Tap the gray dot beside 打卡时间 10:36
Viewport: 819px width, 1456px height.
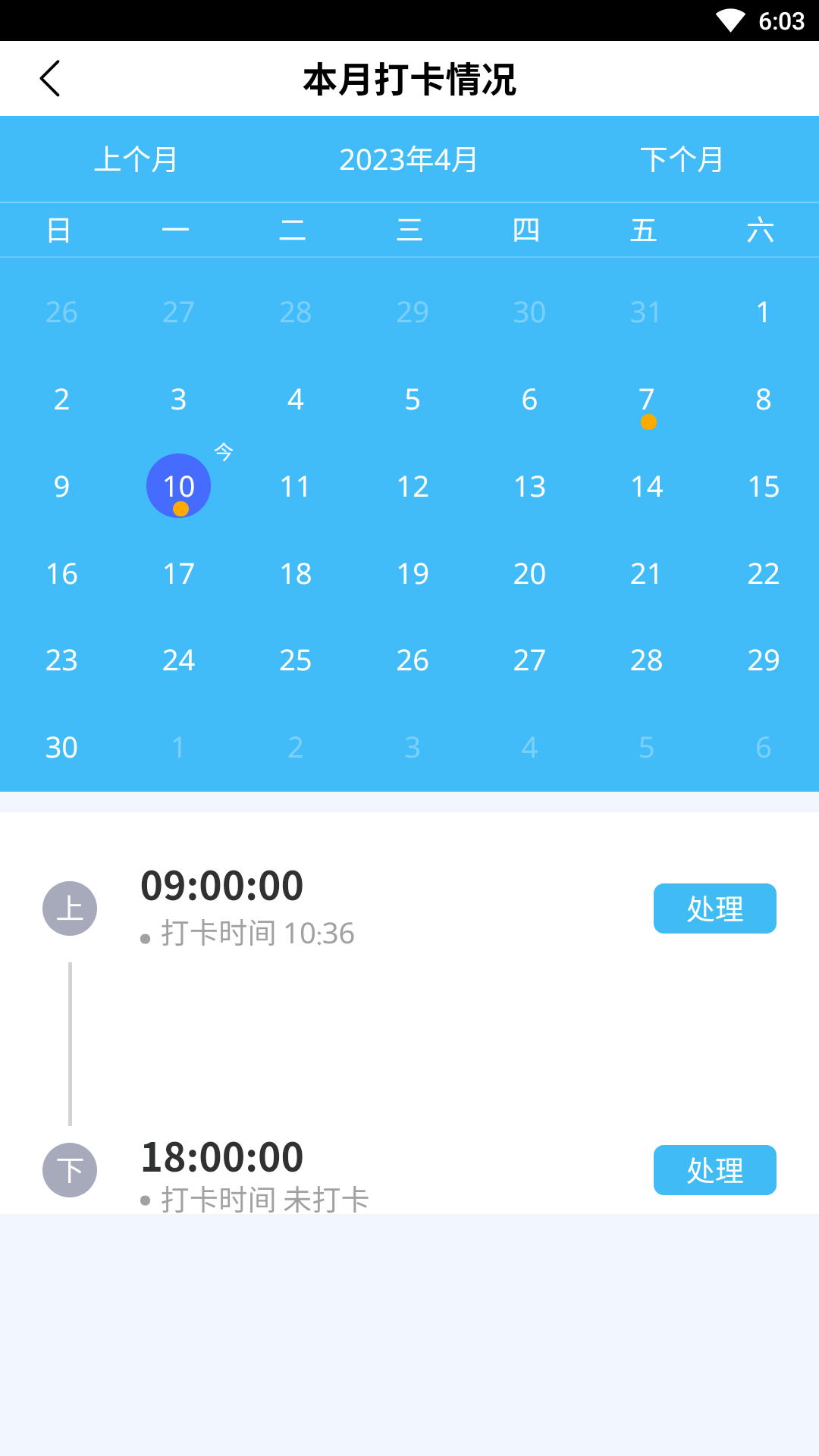tap(146, 938)
